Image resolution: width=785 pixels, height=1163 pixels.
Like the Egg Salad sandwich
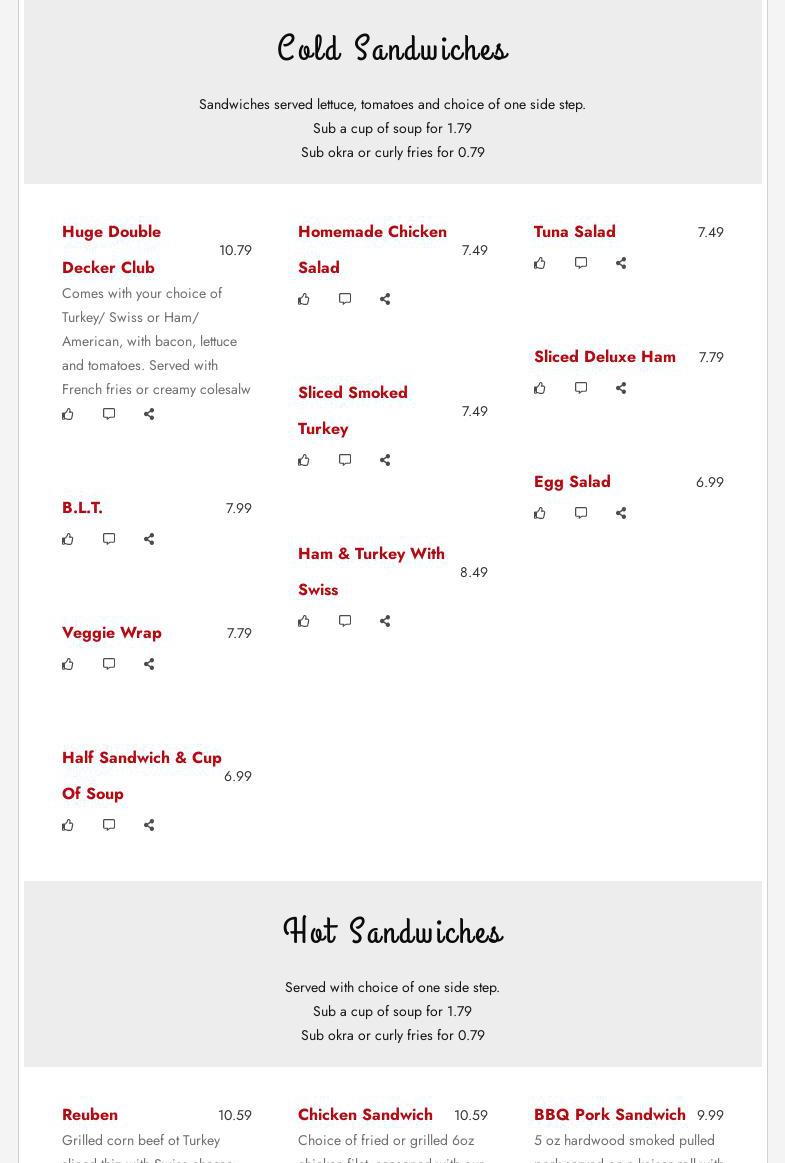tap(540, 513)
